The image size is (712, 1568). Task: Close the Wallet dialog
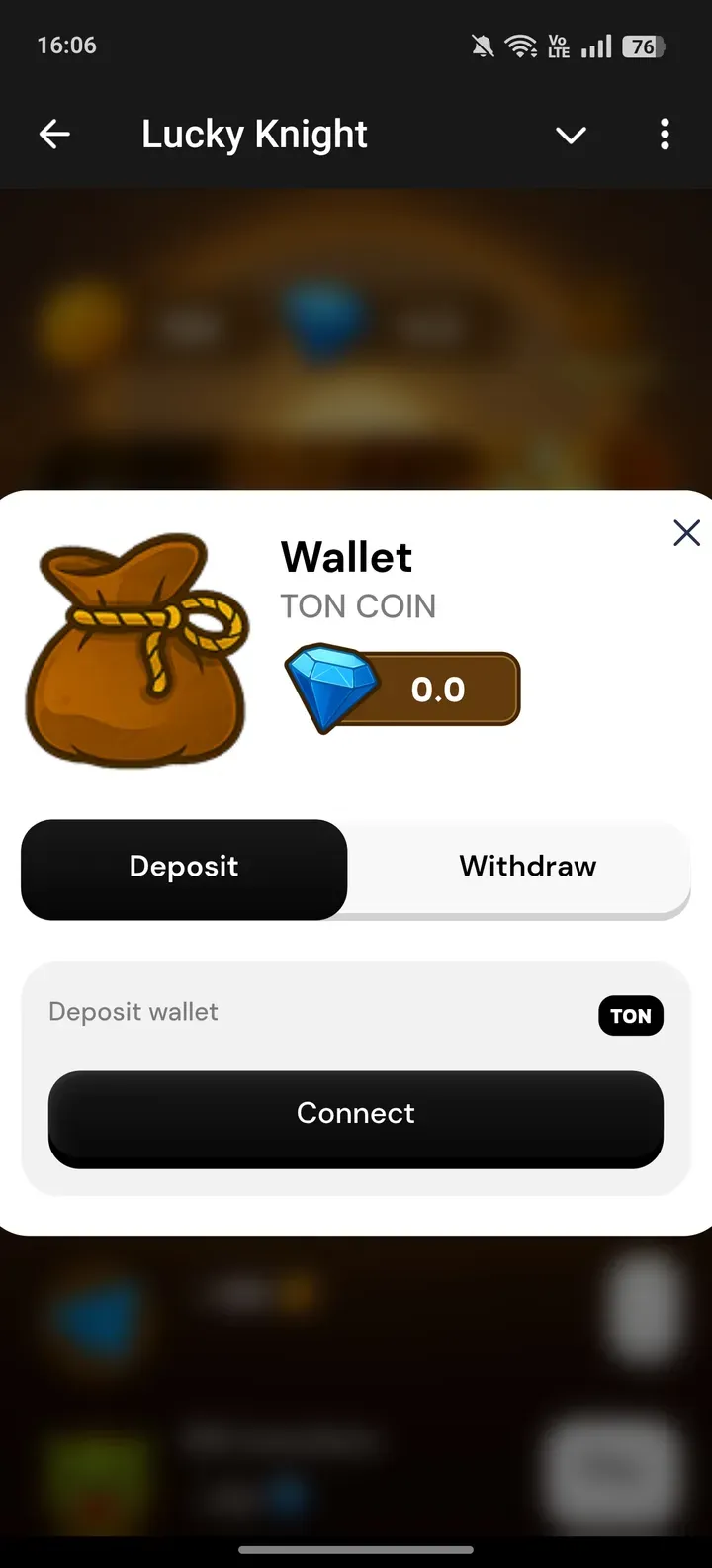686,533
